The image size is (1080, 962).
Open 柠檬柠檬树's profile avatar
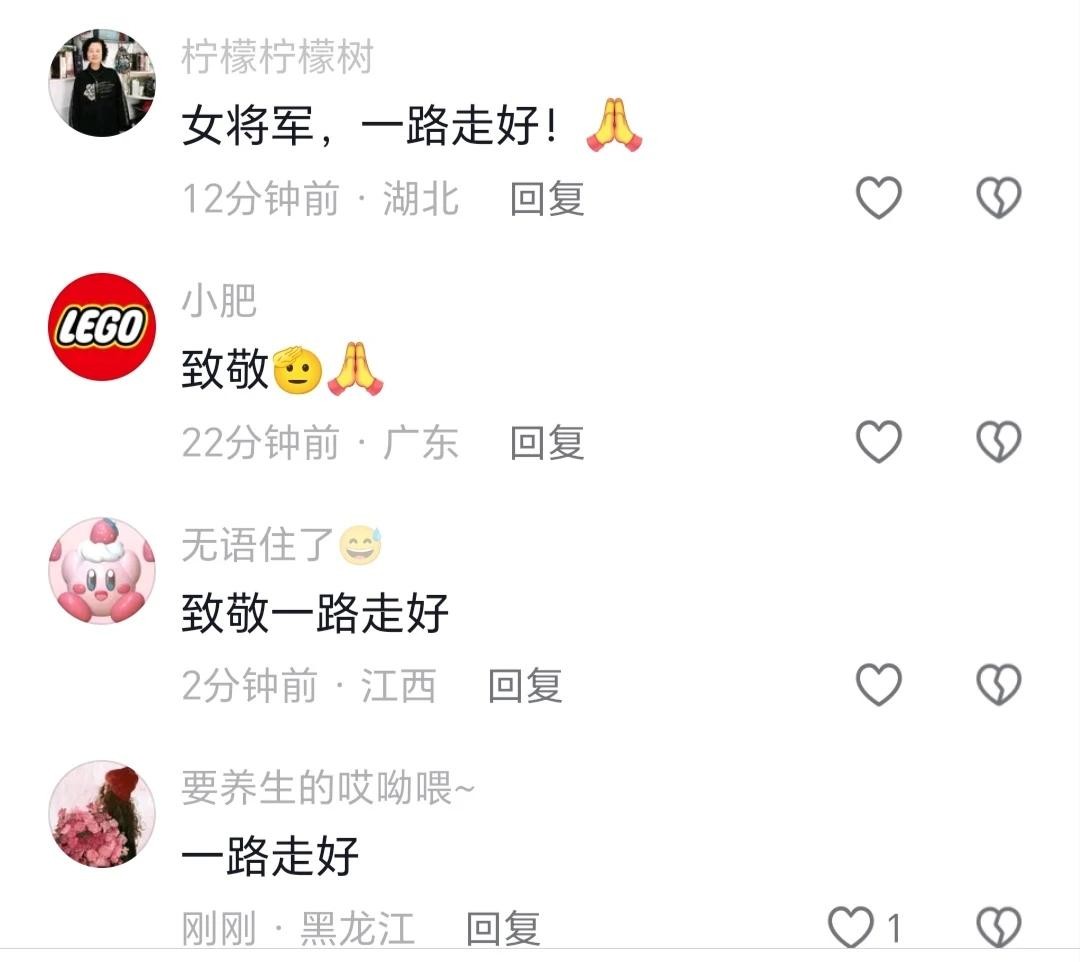[102, 82]
